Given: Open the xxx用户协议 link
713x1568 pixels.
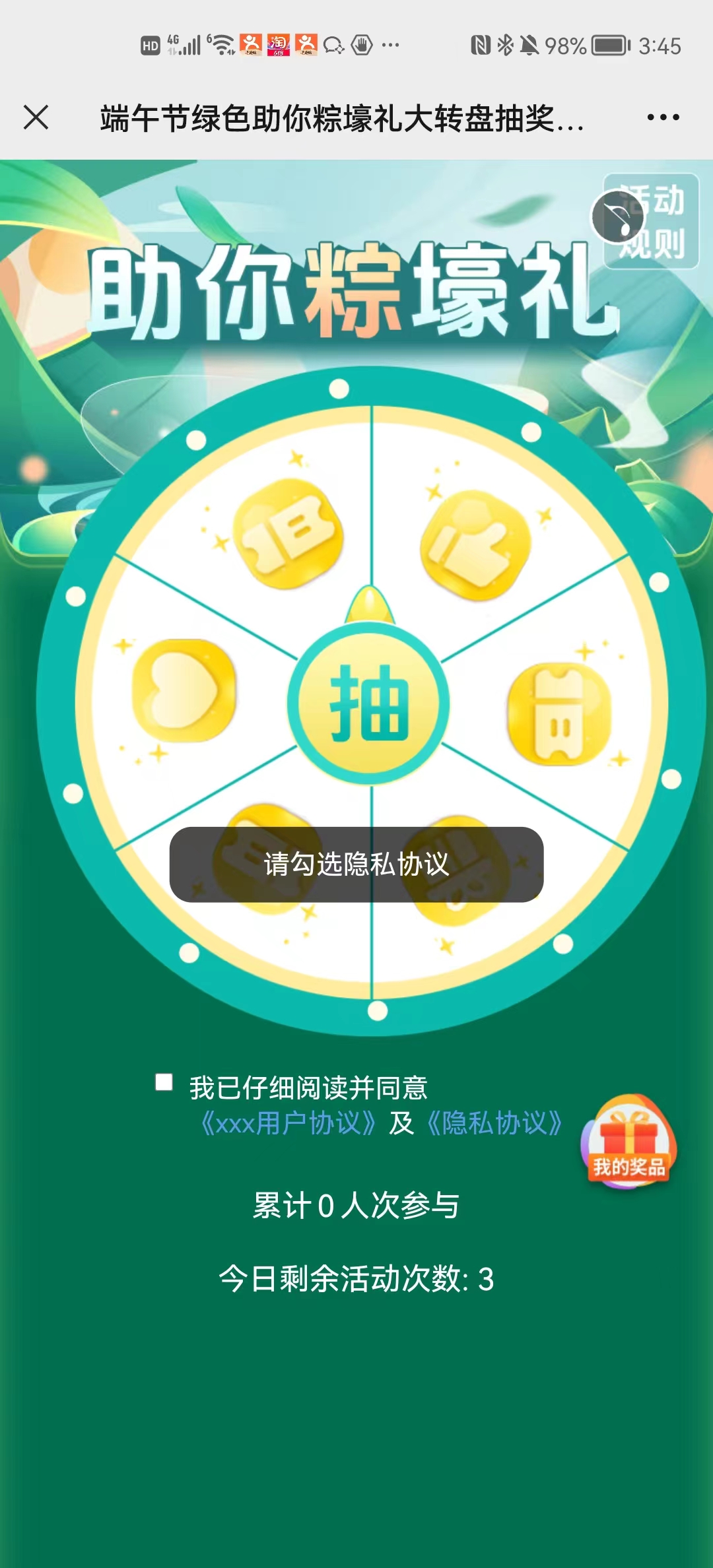Looking at the screenshot, I should pyautogui.click(x=288, y=1123).
